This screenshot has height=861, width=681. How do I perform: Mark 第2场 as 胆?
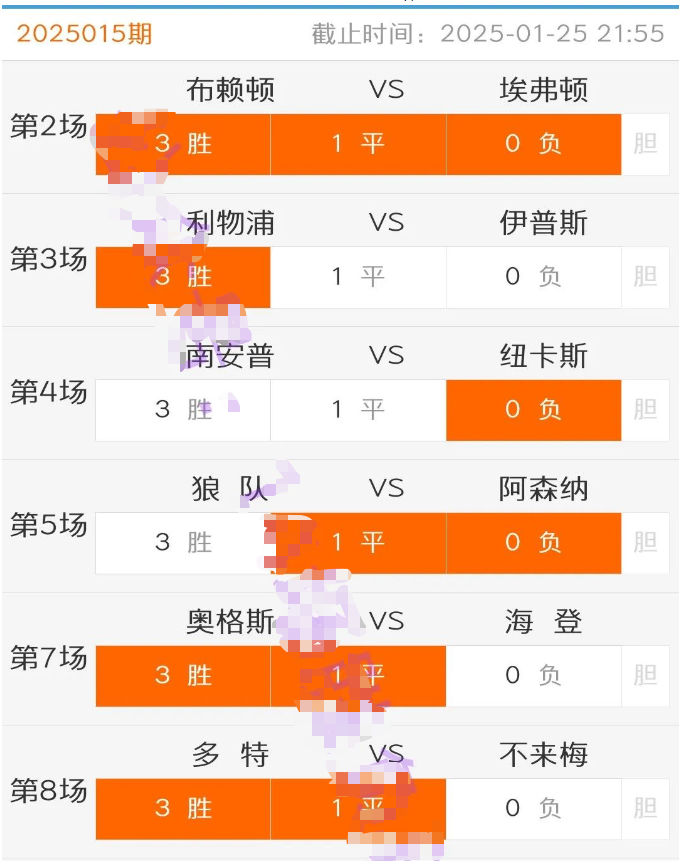[x=645, y=144]
